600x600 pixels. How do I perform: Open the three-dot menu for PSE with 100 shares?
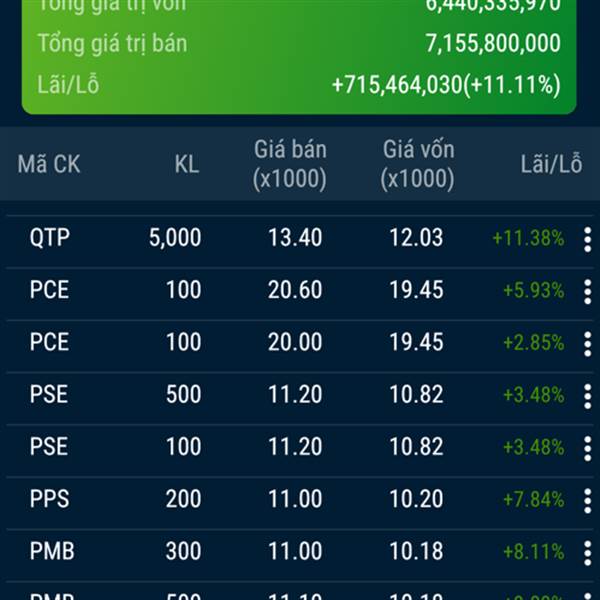click(x=587, y=447)
